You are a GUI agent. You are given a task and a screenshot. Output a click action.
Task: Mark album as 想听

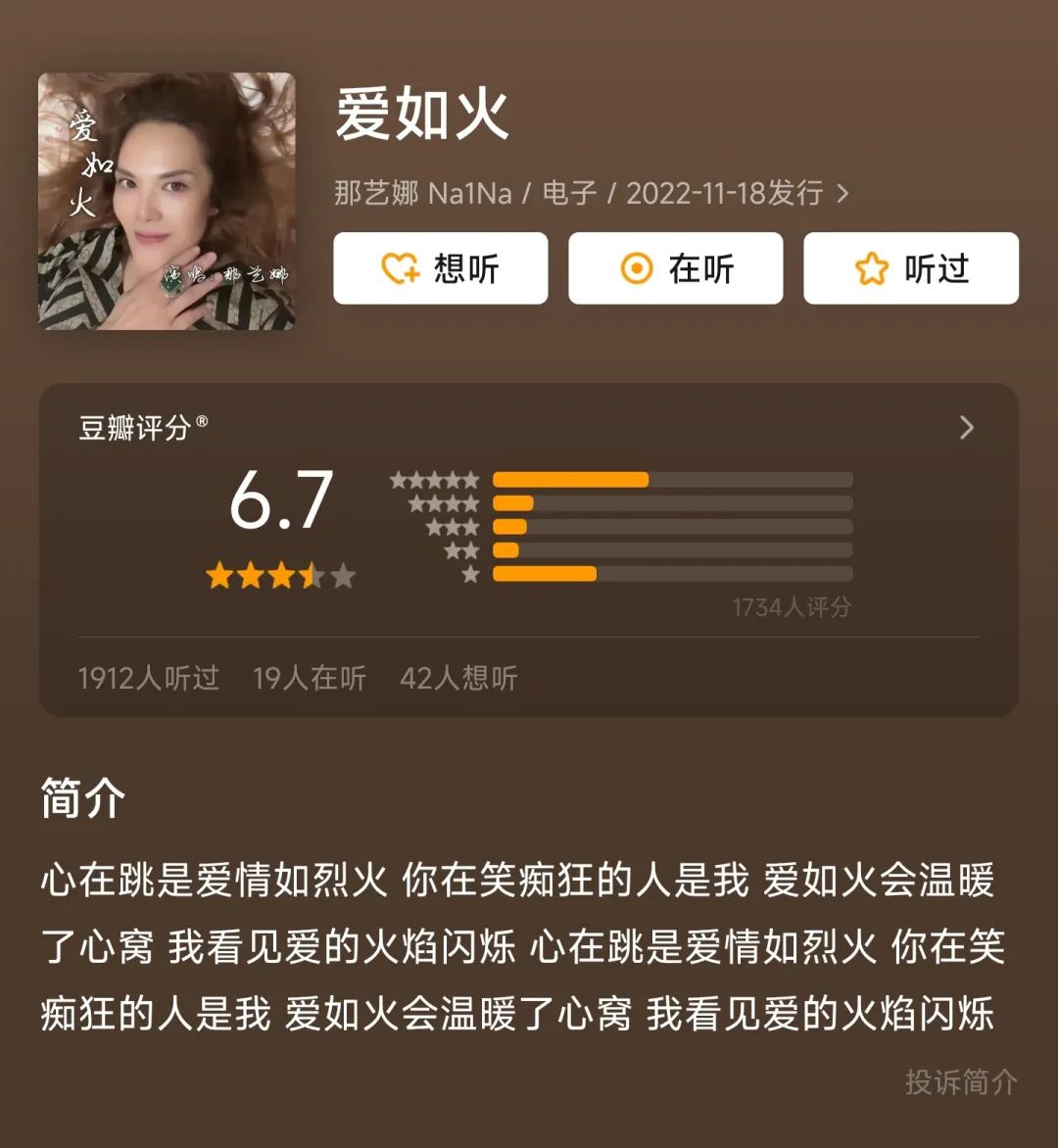point(440,268)
